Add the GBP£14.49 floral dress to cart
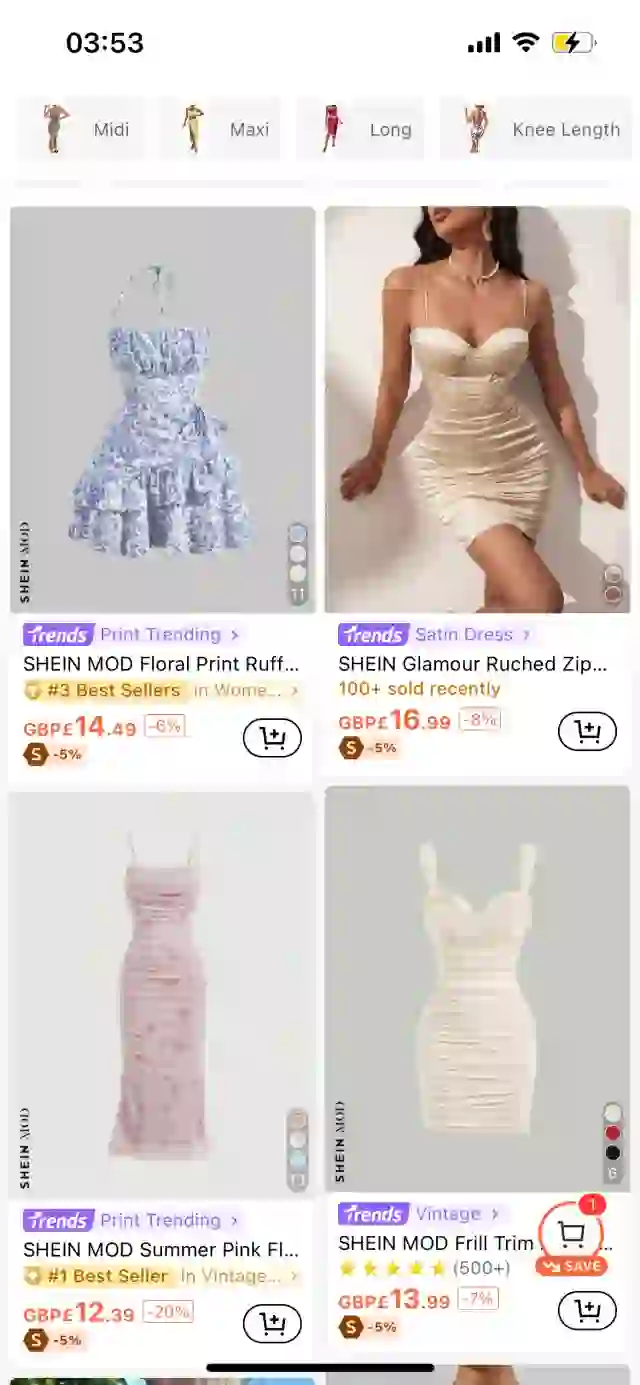Image resolution: width=640 pixels, height=1385 pixels. pyautogui.click(x=272, y=739)
